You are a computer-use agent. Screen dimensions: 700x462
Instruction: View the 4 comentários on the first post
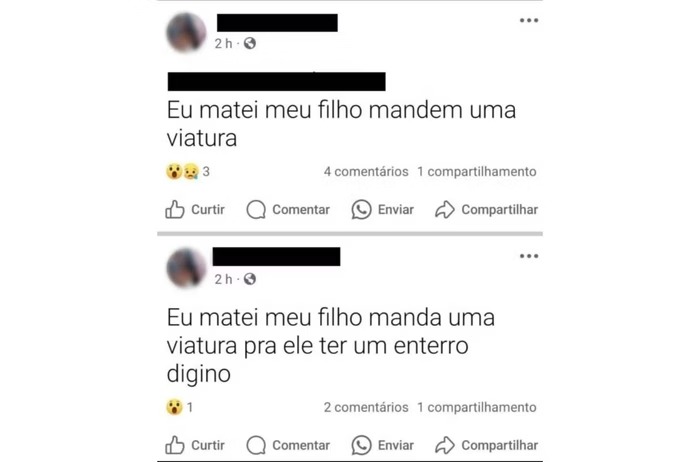[366, 172]
